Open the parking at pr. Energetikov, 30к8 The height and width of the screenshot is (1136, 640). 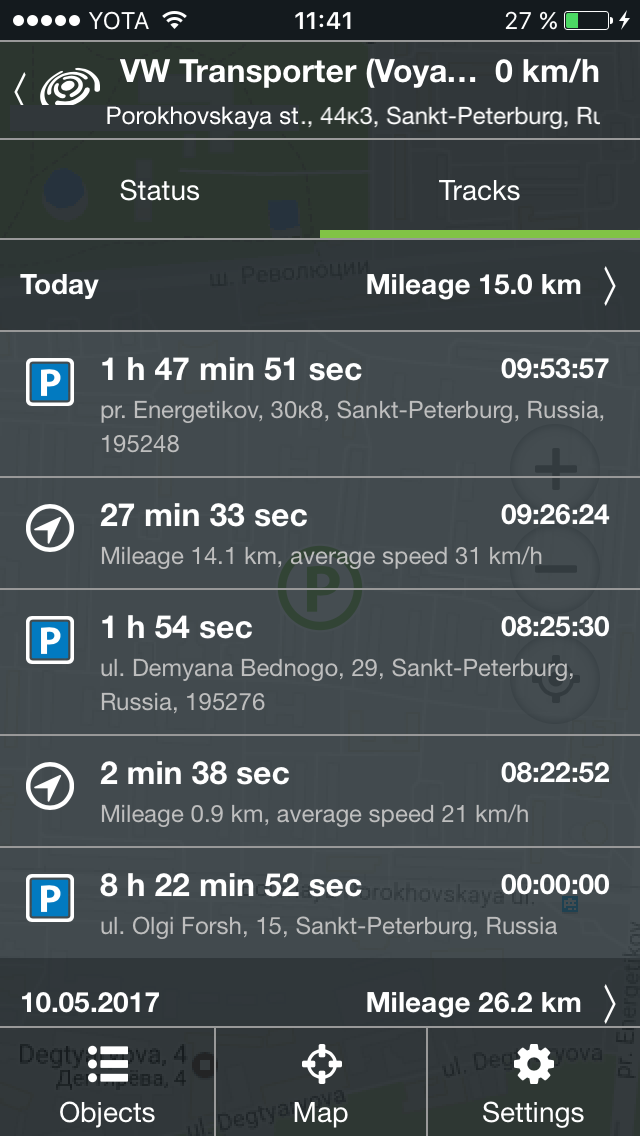click(x=320, y=404)
